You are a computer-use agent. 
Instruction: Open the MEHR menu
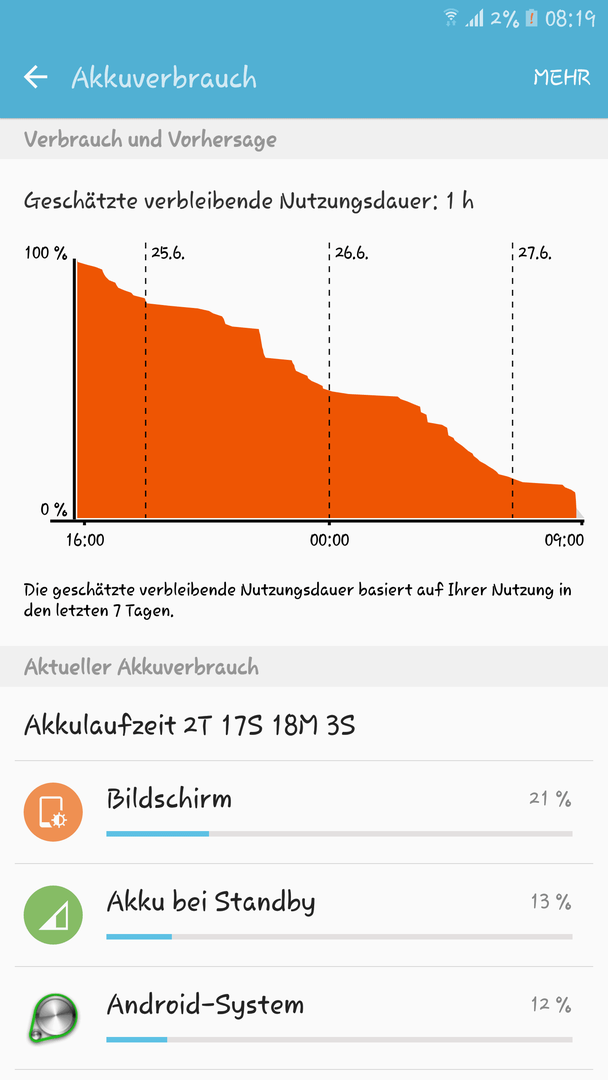(562, 78)
